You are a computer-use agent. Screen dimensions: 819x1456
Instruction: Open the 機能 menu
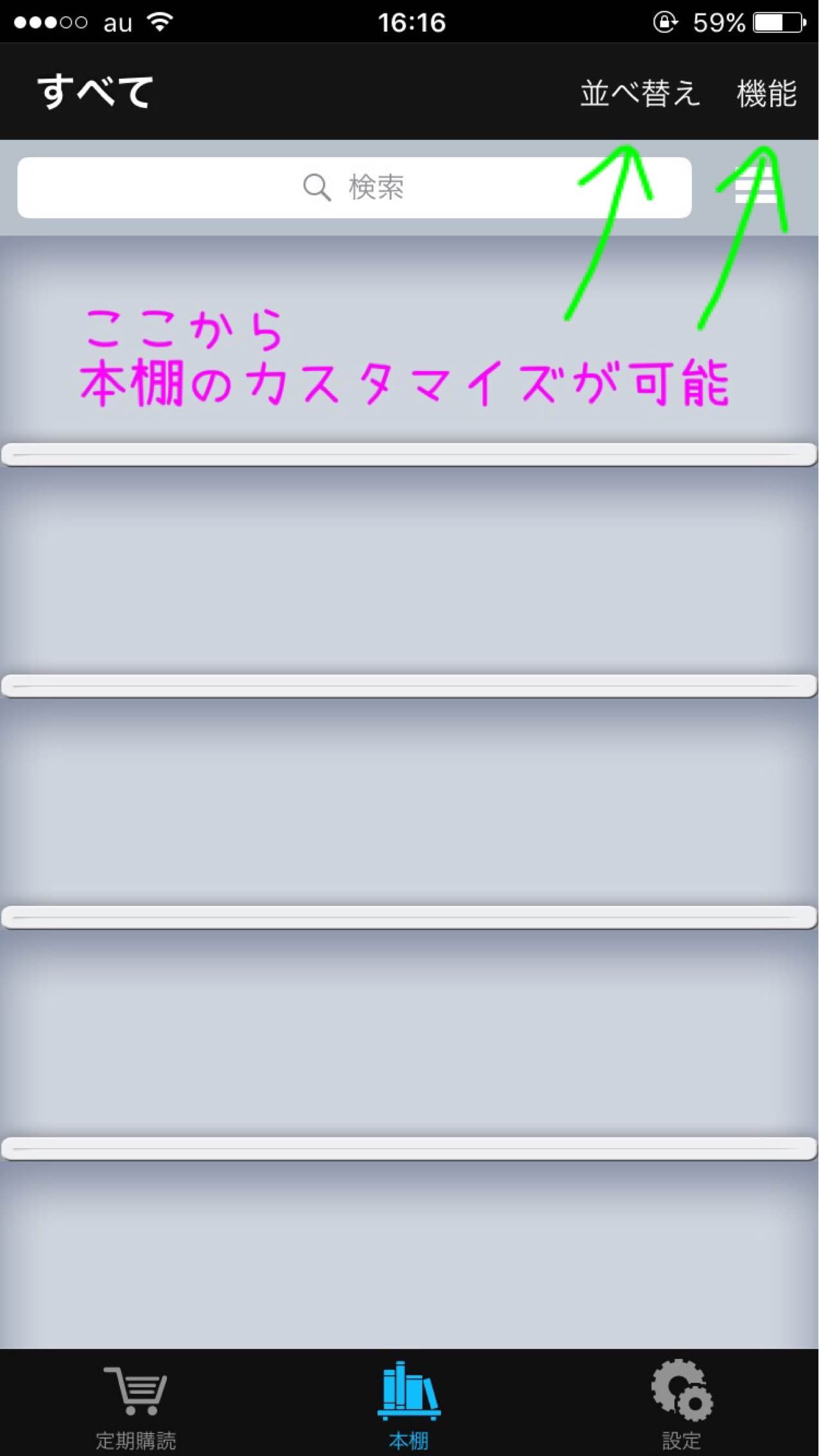767,94
